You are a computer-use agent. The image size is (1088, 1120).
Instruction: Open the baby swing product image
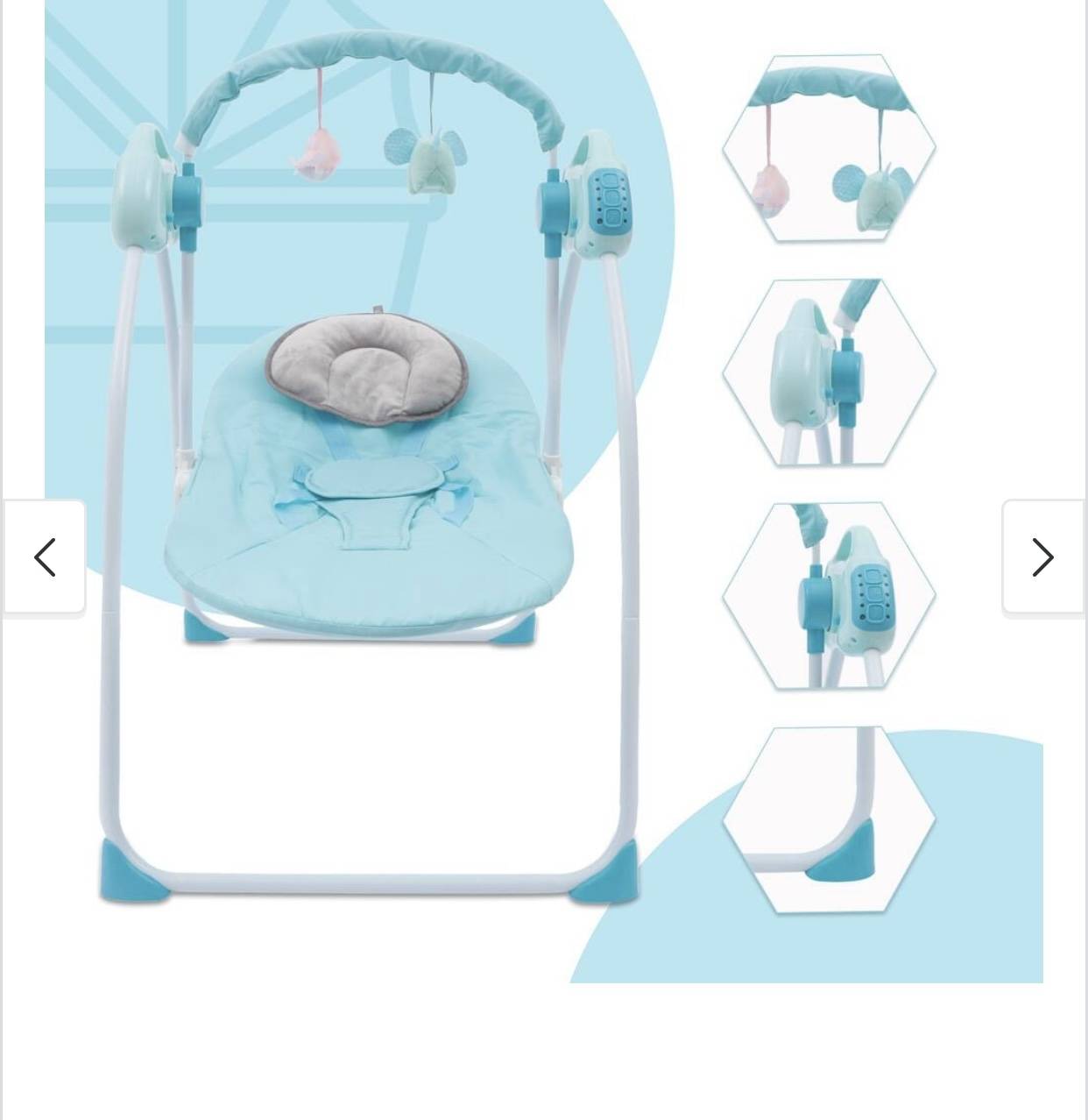(543, 491)
